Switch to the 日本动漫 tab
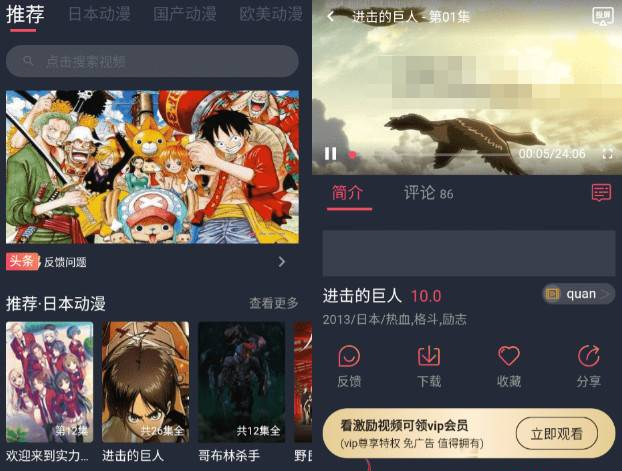The image size is (622, 471). (x=98, y=15)
